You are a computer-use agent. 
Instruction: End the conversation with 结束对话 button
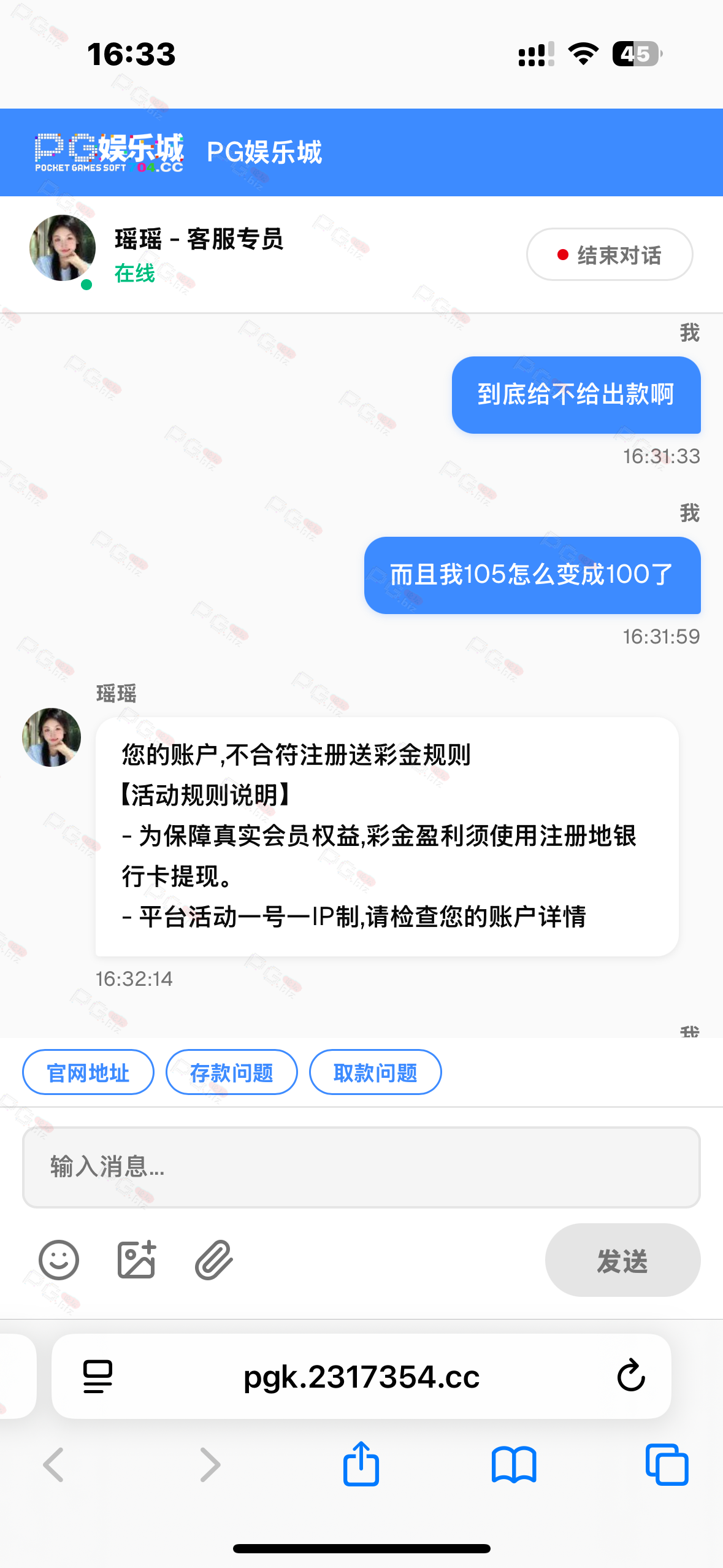[609, 255]
